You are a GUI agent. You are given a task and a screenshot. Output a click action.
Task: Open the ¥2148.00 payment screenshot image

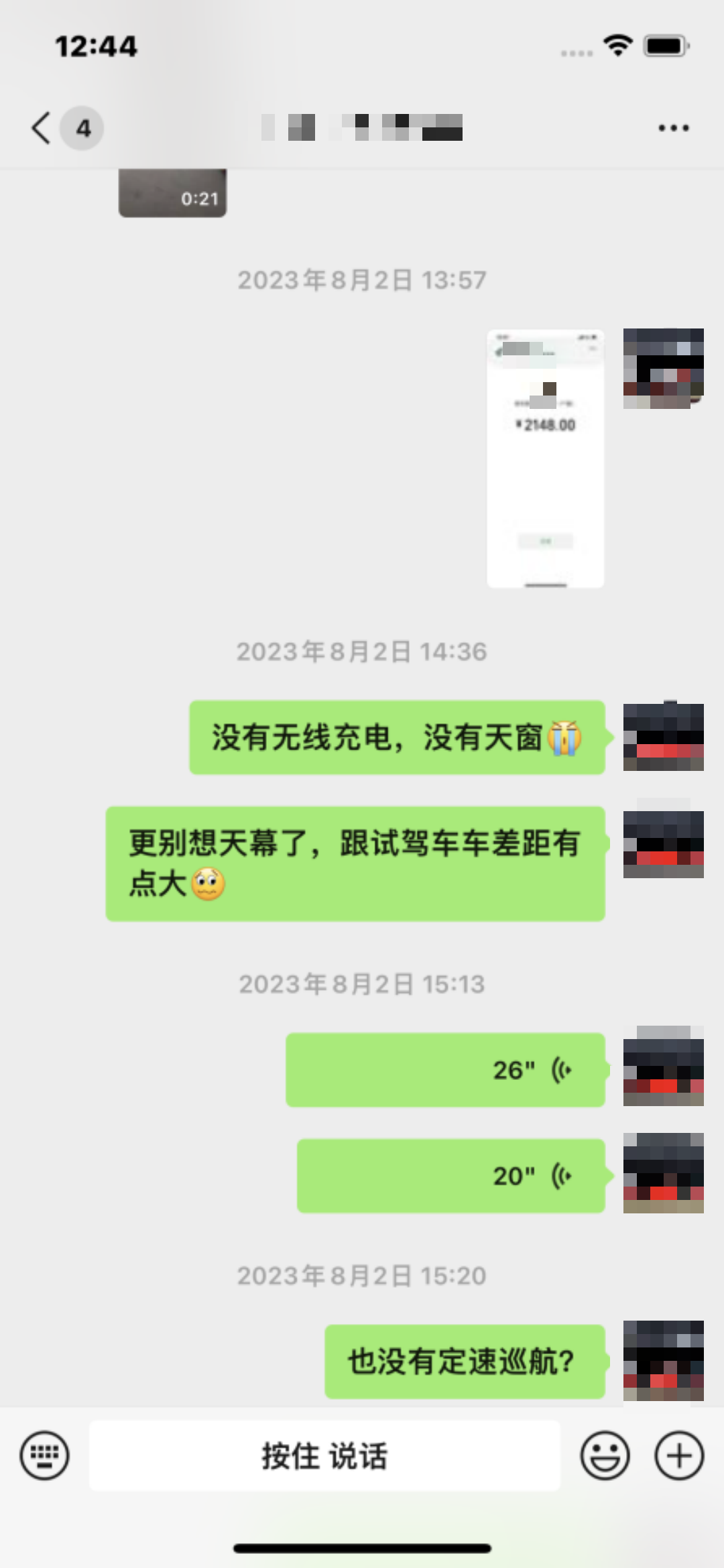[545, 459]
